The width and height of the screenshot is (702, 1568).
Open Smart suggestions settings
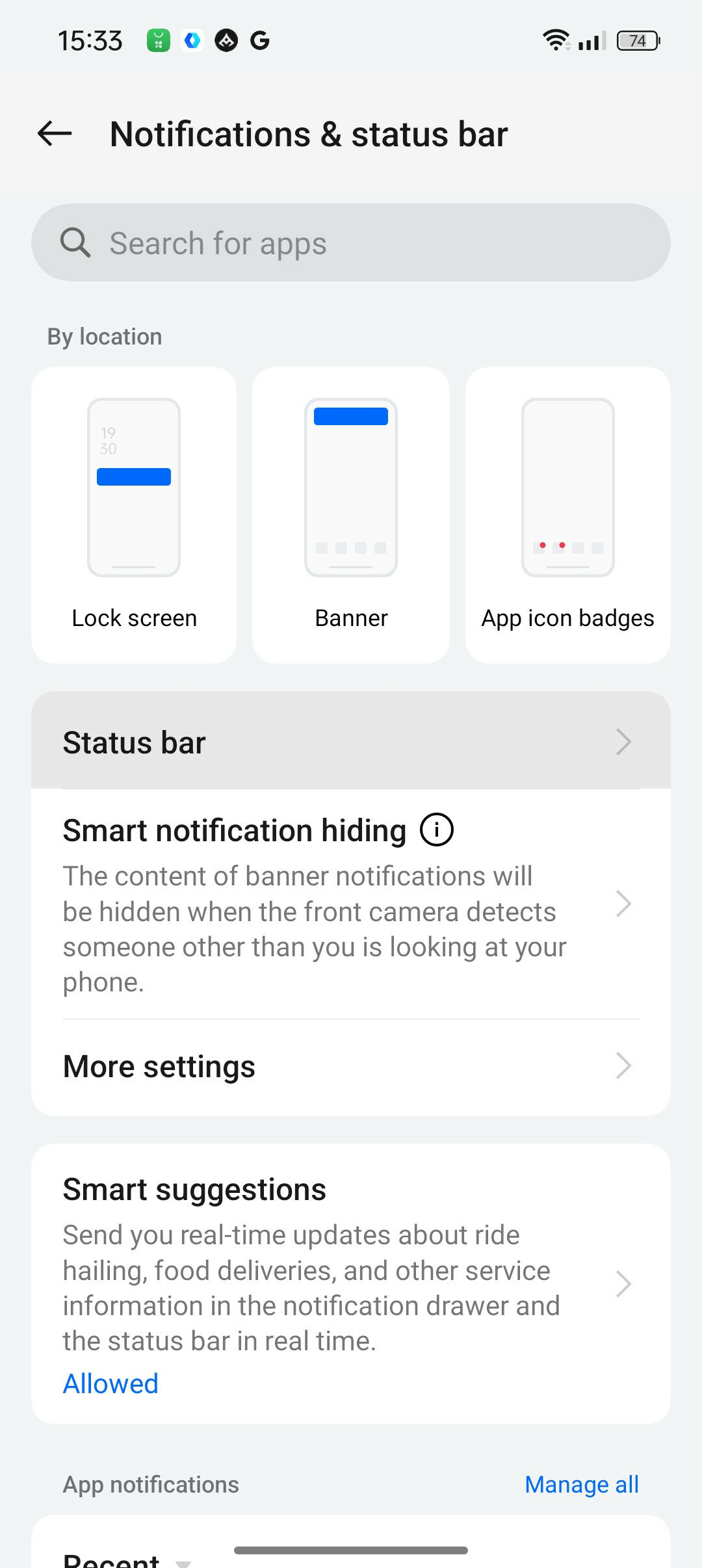point(351,1284)
